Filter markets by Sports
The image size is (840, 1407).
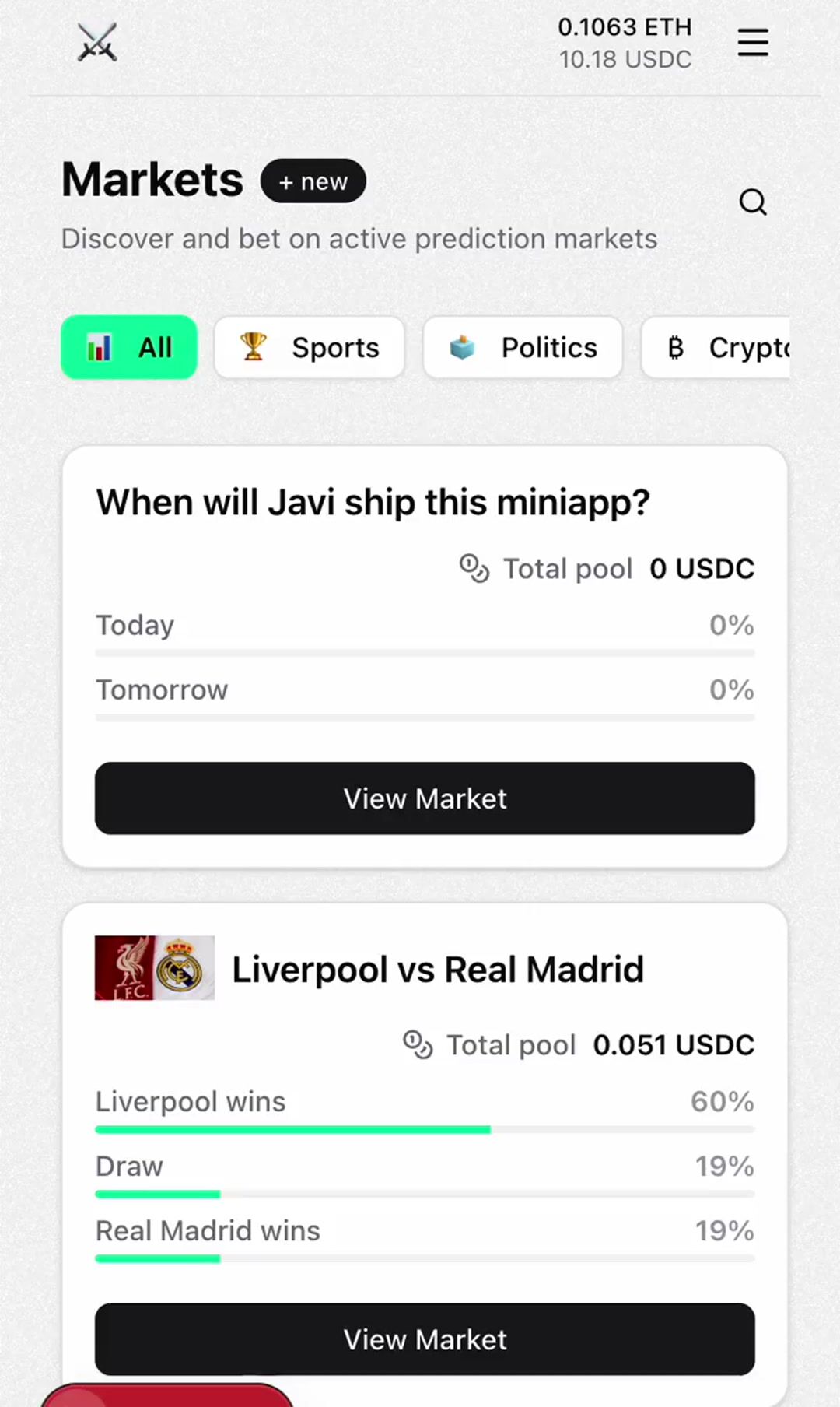click(x=310, y=347)
